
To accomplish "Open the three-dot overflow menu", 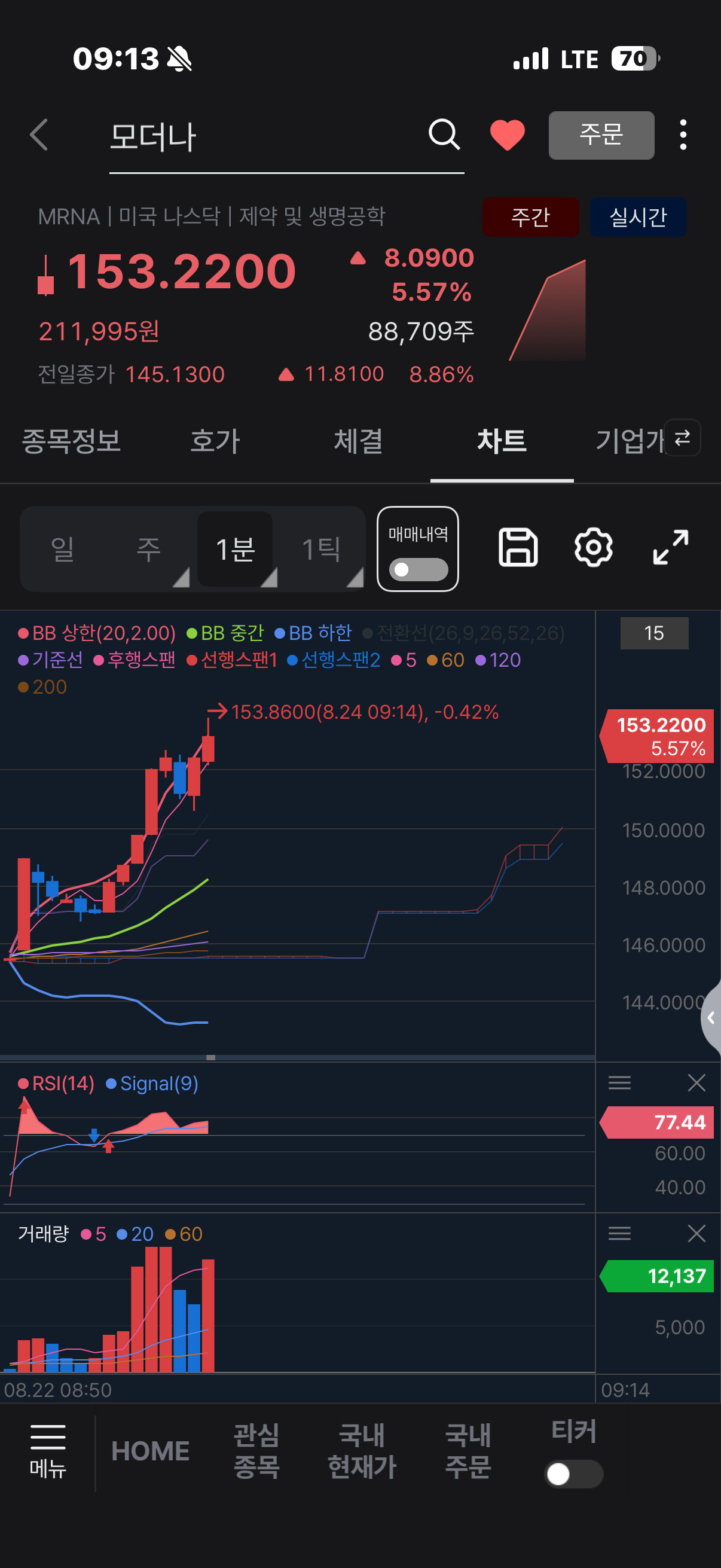I will [683, 135].
